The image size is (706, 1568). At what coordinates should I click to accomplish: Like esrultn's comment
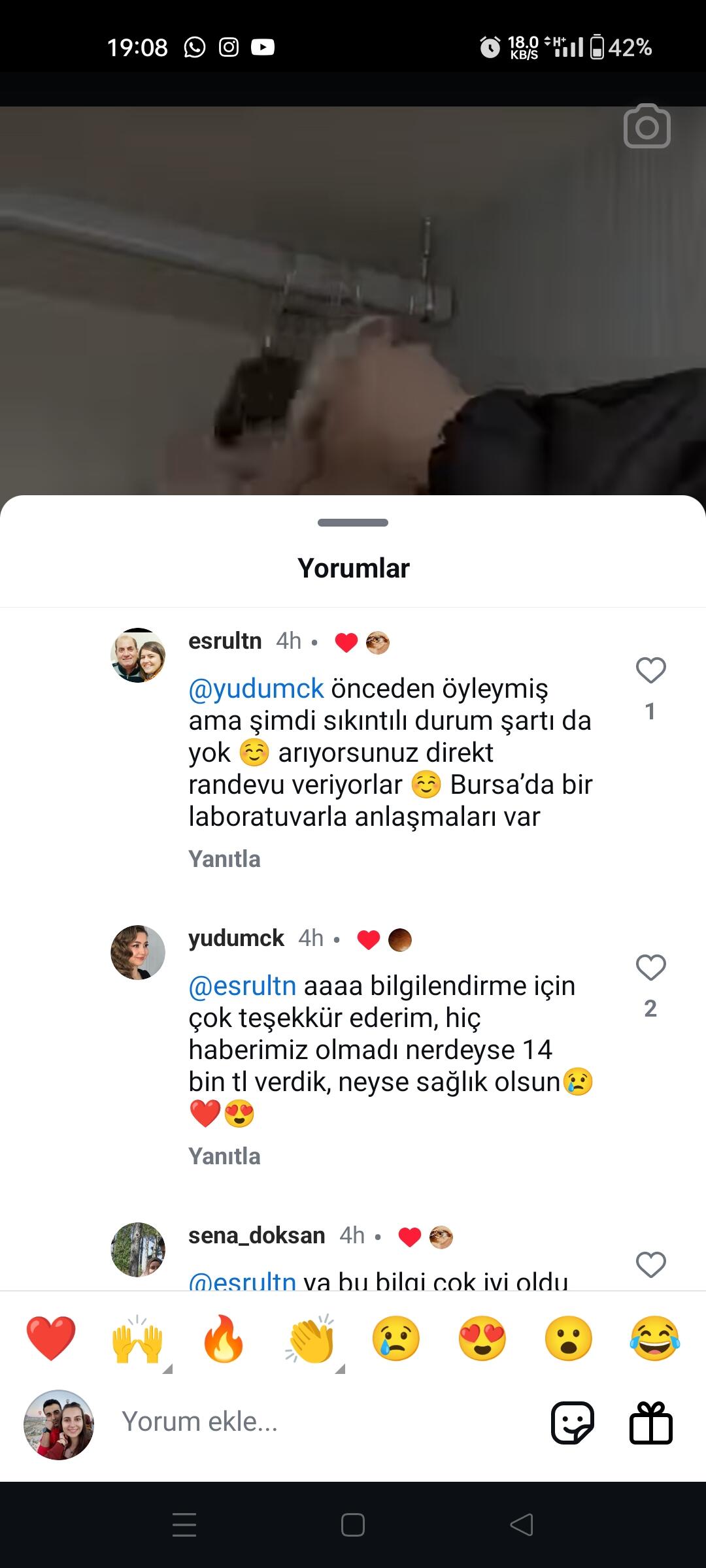point(650,670)
